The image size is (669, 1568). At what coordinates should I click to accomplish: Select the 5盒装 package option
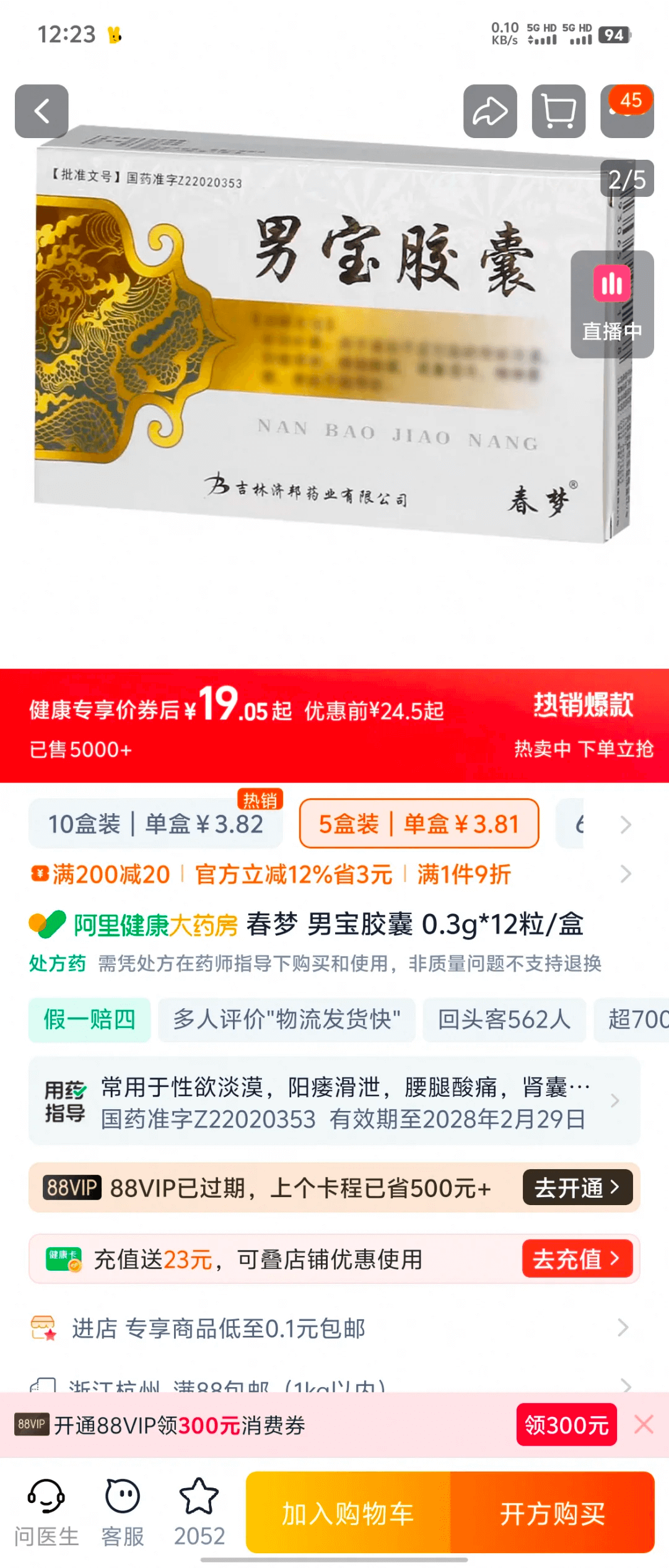point(419,824)
